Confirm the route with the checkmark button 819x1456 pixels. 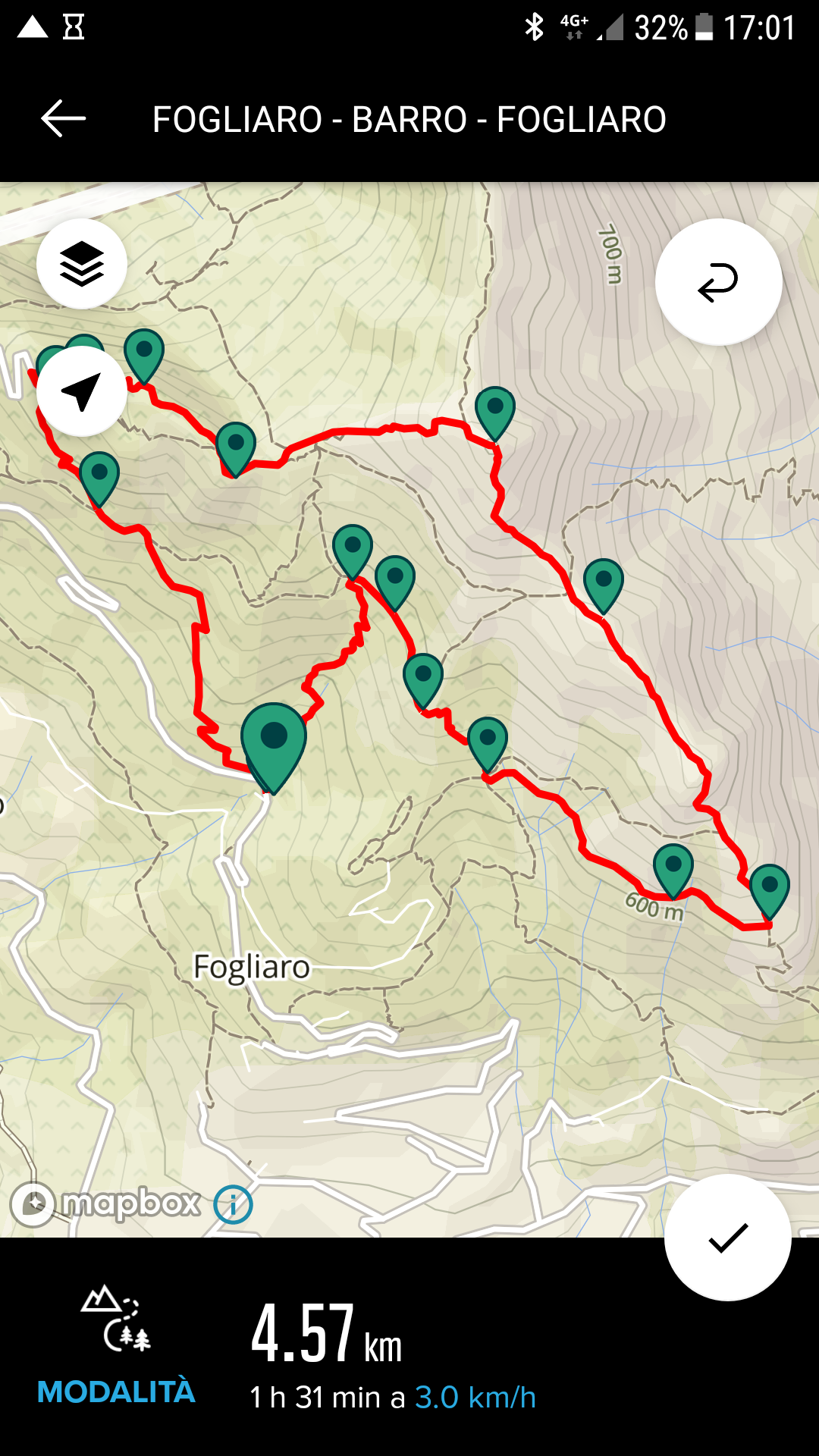point(727,1238)
